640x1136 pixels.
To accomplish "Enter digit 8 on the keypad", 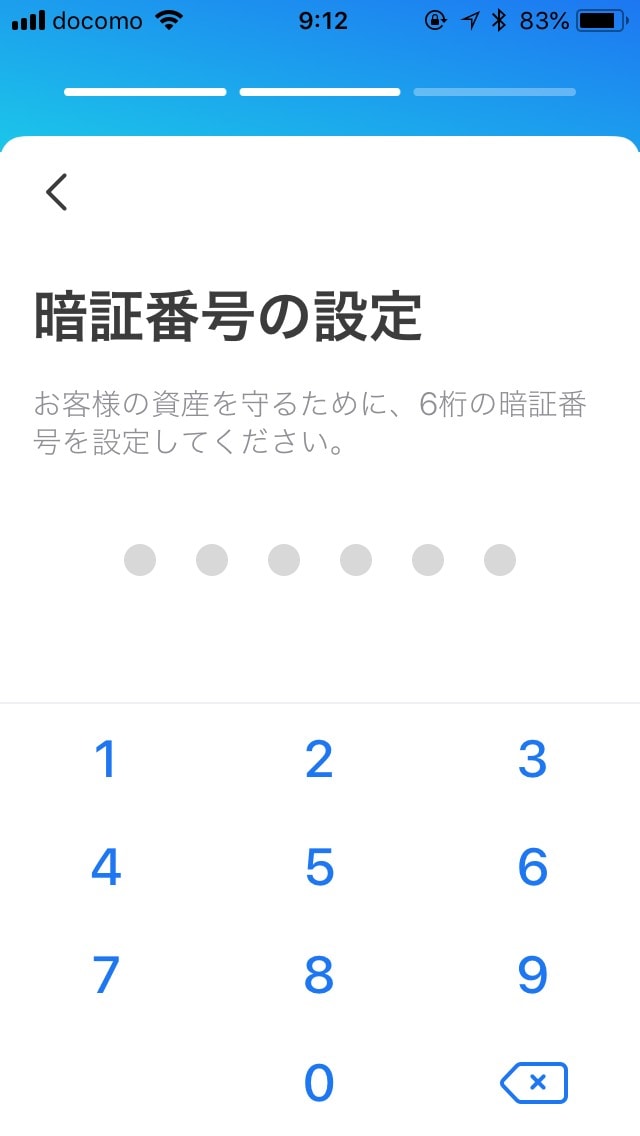I will point(319,974).
